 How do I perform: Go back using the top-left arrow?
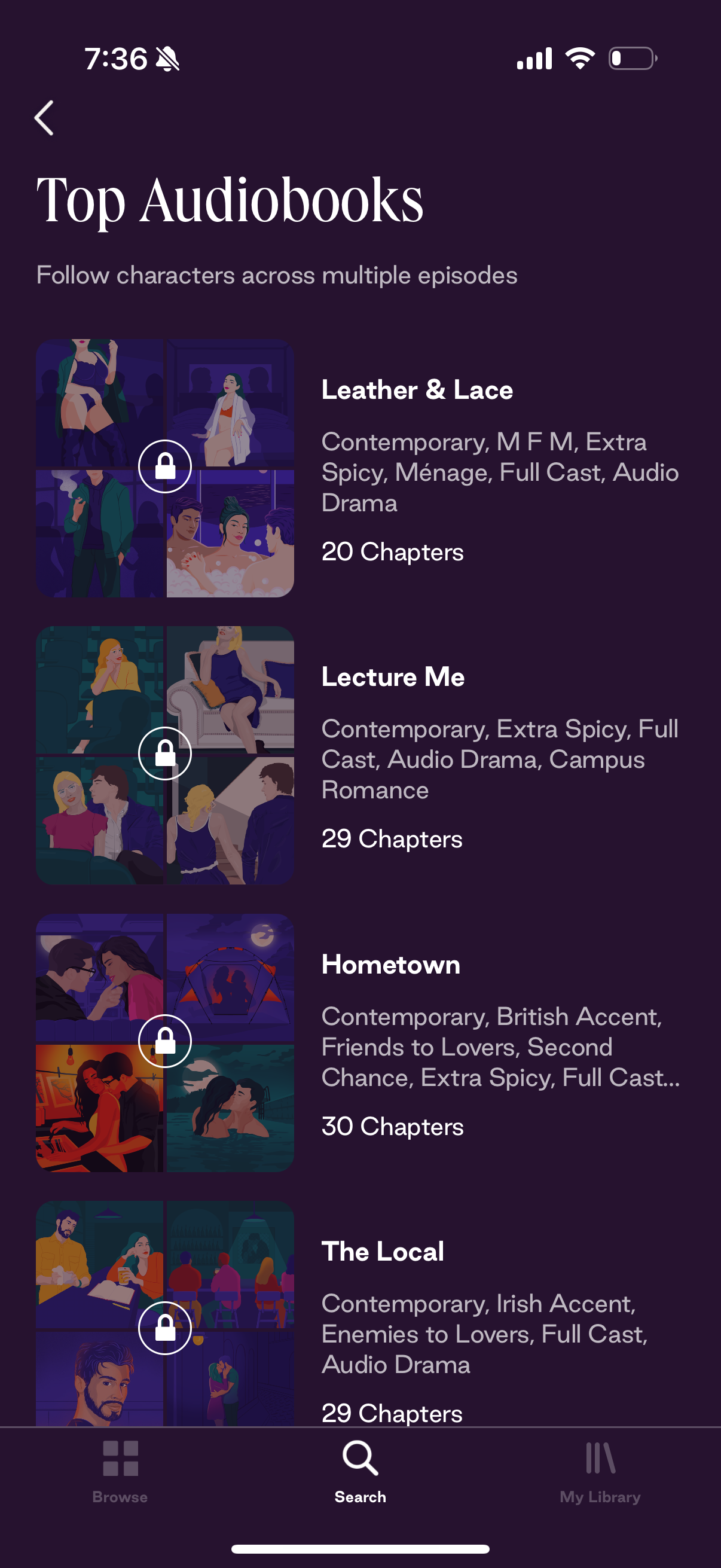tap(44, 117)
